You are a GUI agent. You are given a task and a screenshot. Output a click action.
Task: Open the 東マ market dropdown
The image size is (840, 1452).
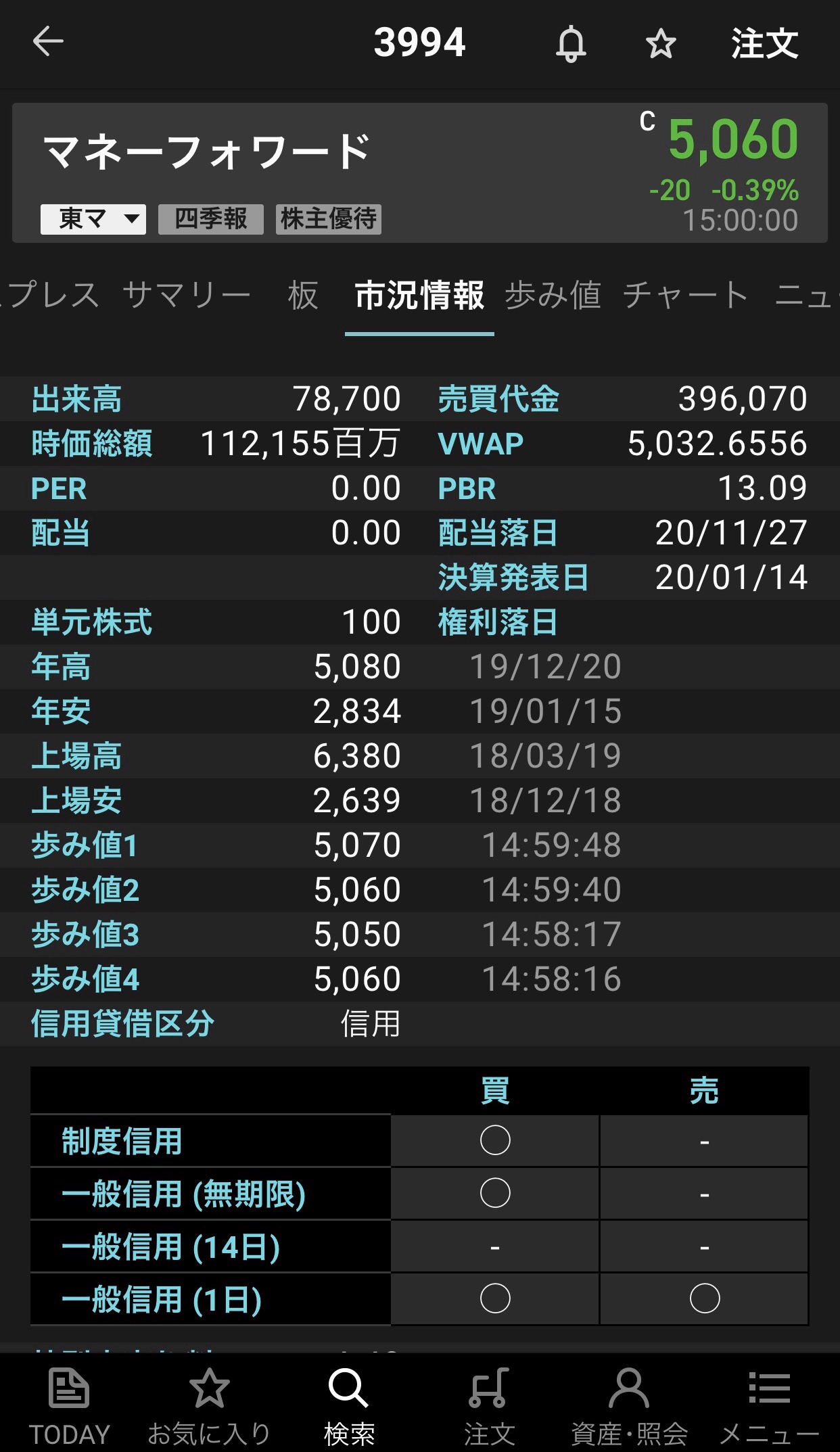(x=93, y=219)
